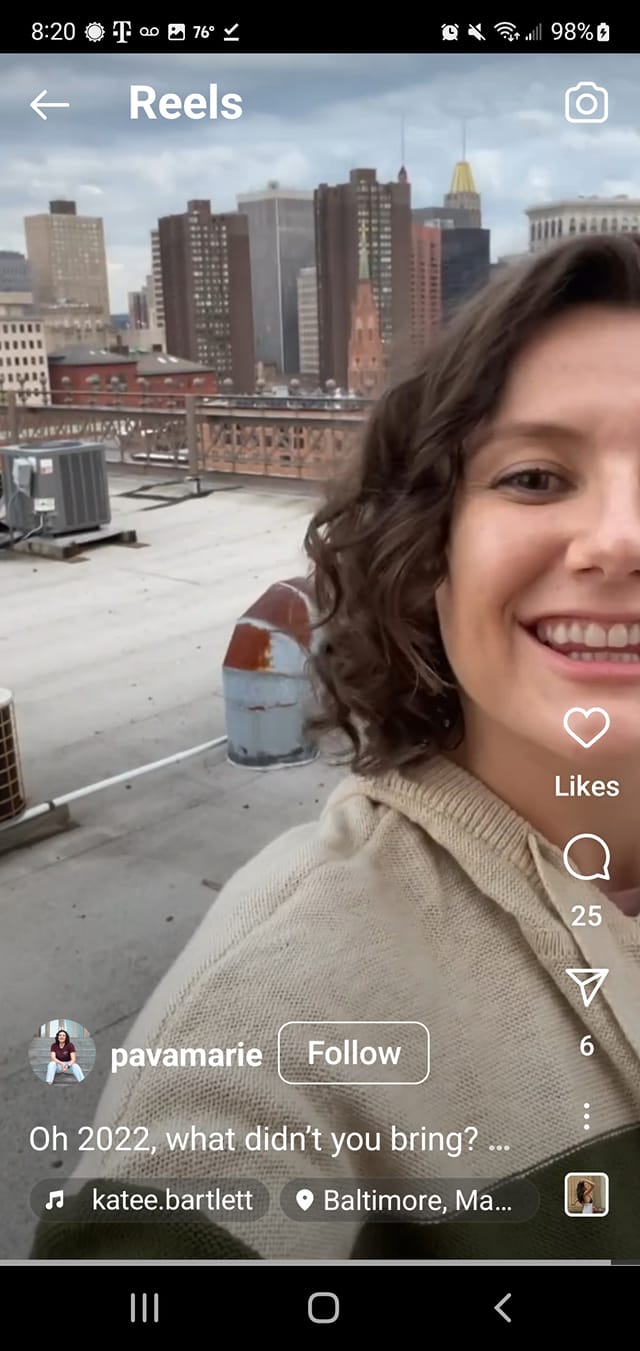Share the reel via paper plane icon
Screen dimensions: 640x1351
[x=586, y=987]
